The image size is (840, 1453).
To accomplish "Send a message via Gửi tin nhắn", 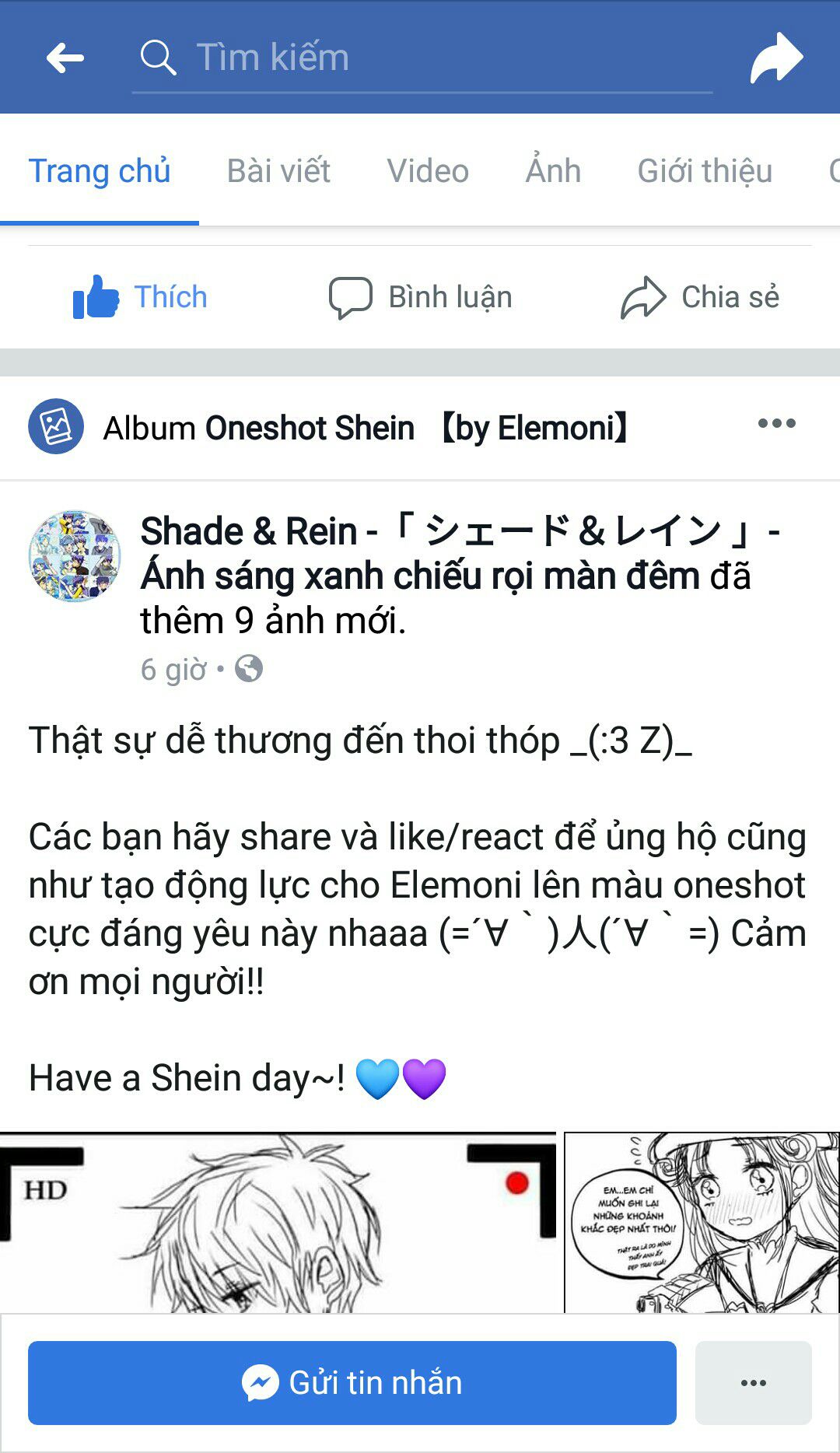I will tap(352, 1383).
